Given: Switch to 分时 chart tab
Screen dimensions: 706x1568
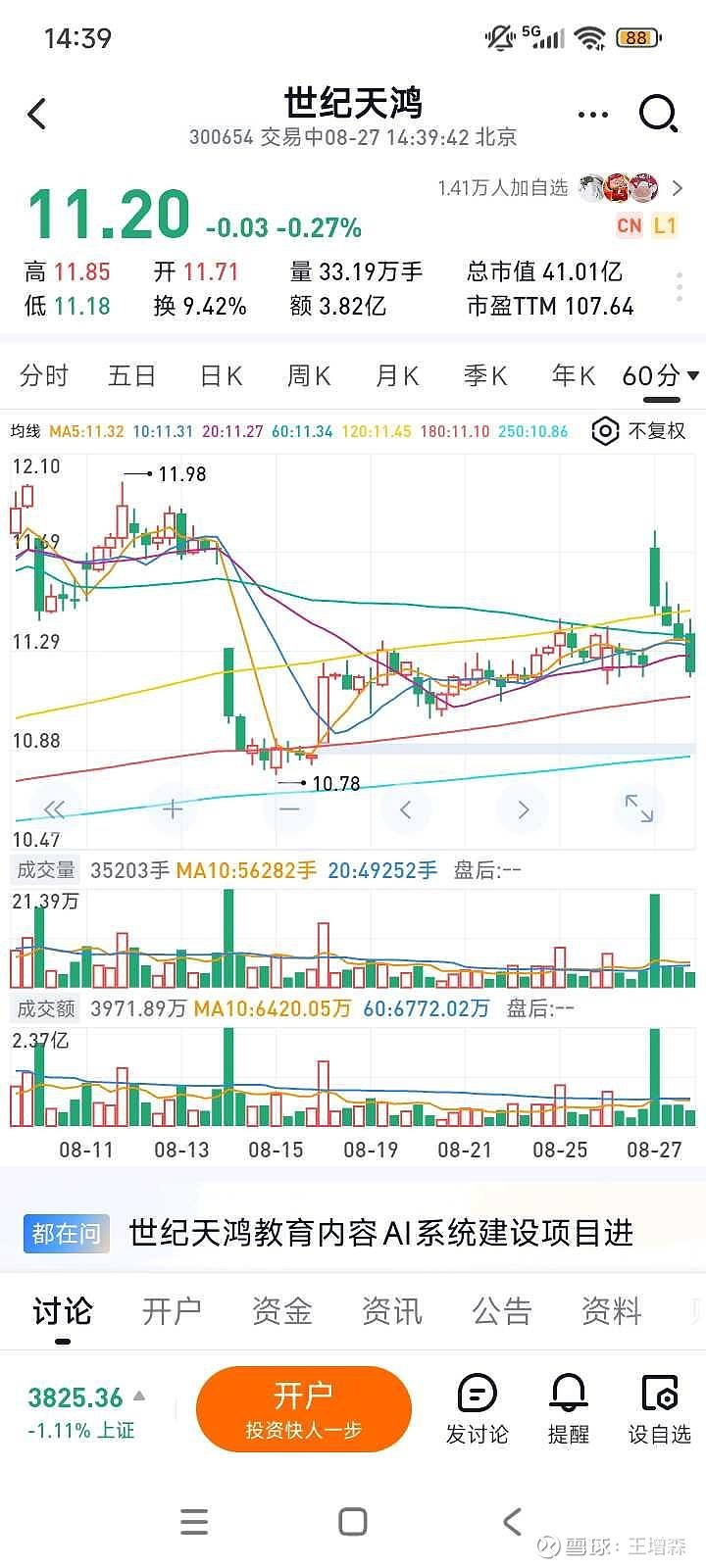Looking at the screenshot, I should pyautogui.click(x=44, y=375).
